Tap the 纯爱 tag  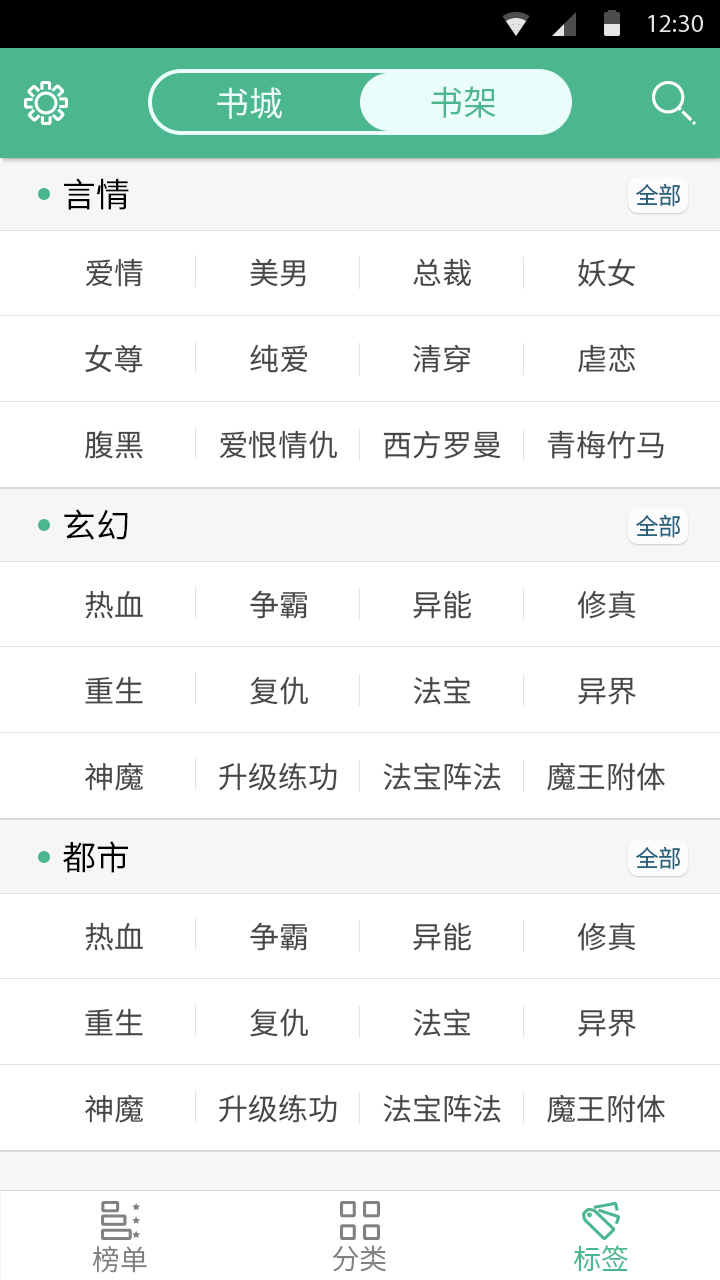coord(278,359)
